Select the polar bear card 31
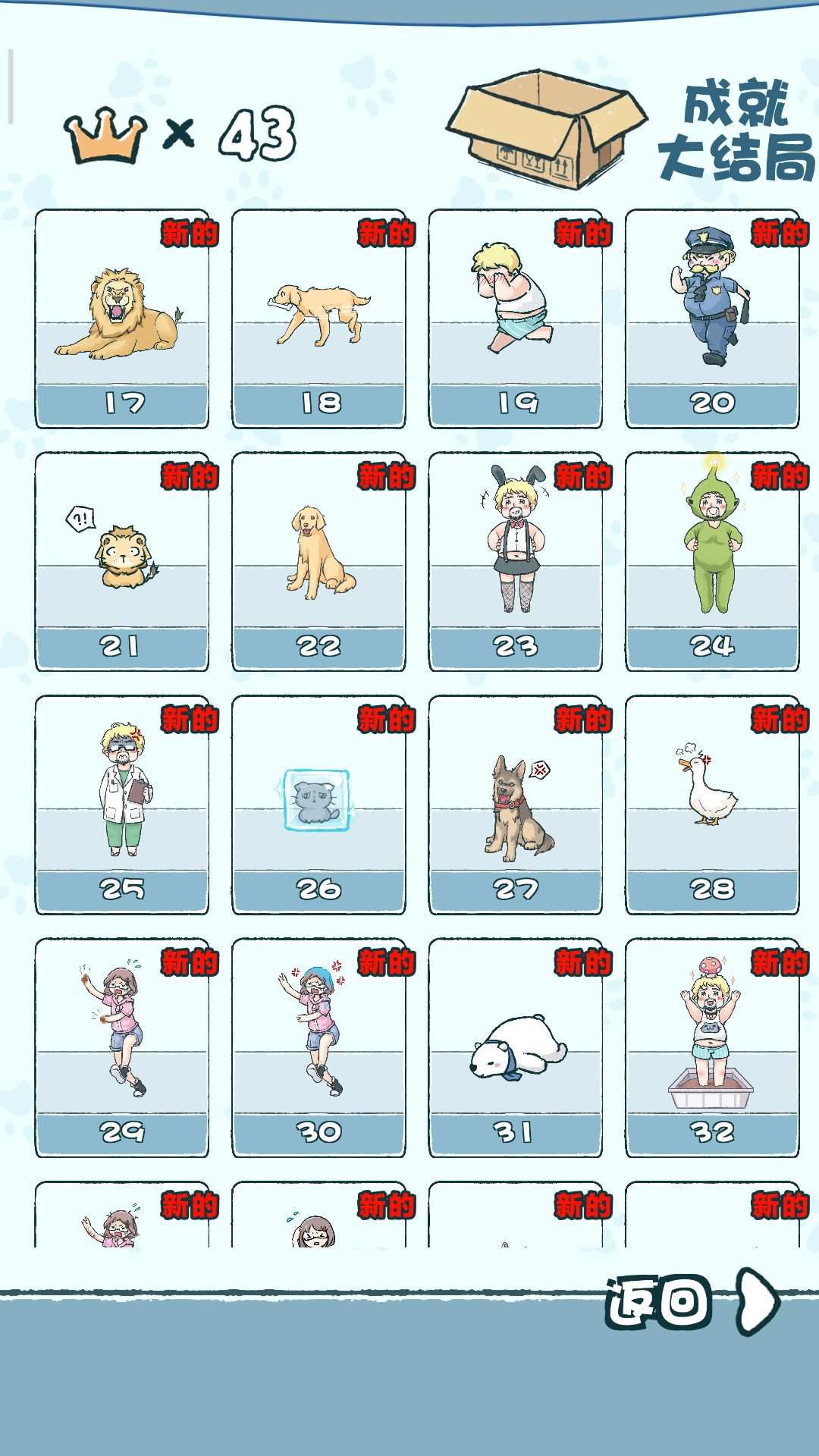Viewport: 819px width, 1456px height. 516,1048
